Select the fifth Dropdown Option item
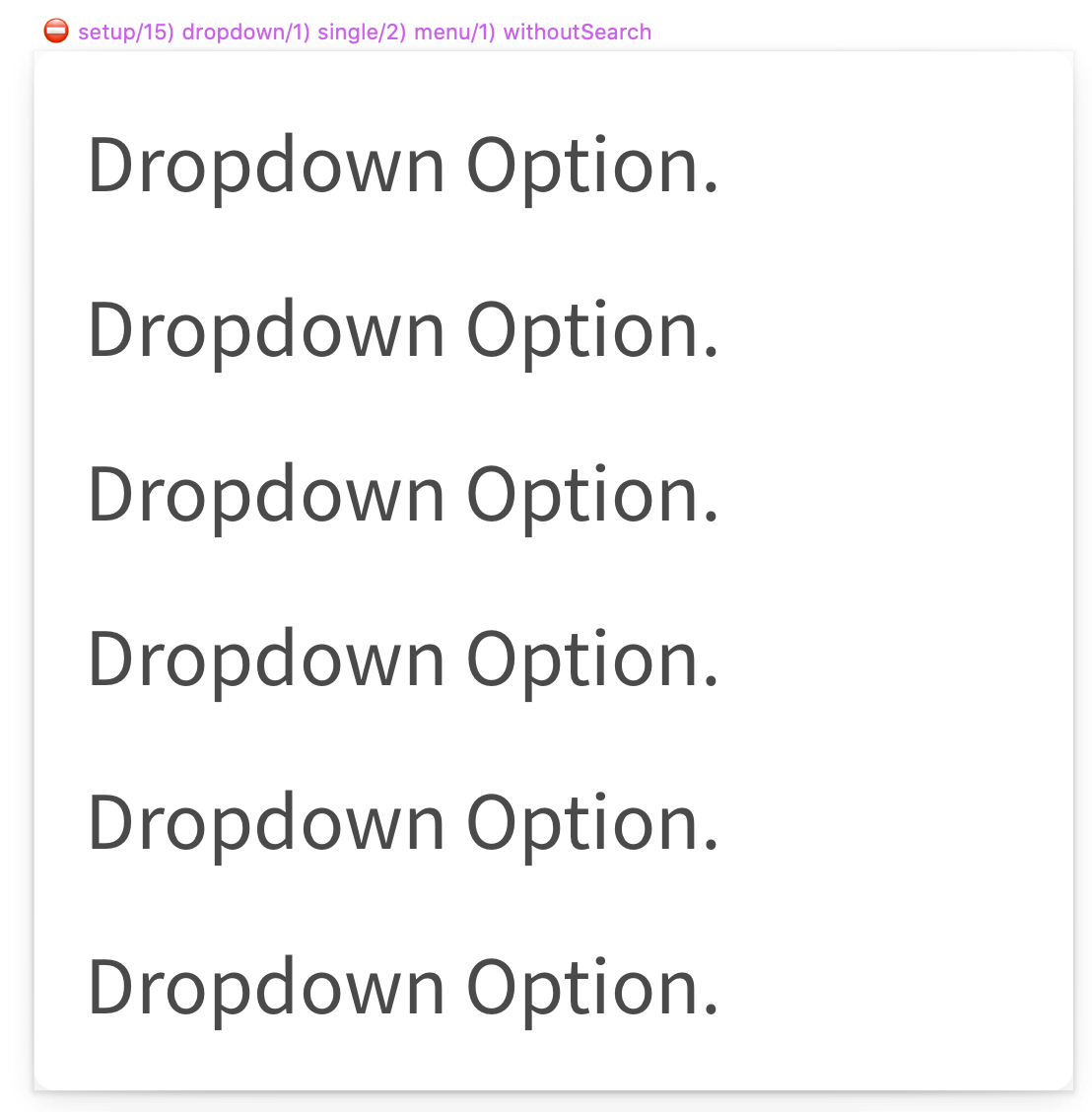This screenshot has width=1092, height=1112. [403, 824]
